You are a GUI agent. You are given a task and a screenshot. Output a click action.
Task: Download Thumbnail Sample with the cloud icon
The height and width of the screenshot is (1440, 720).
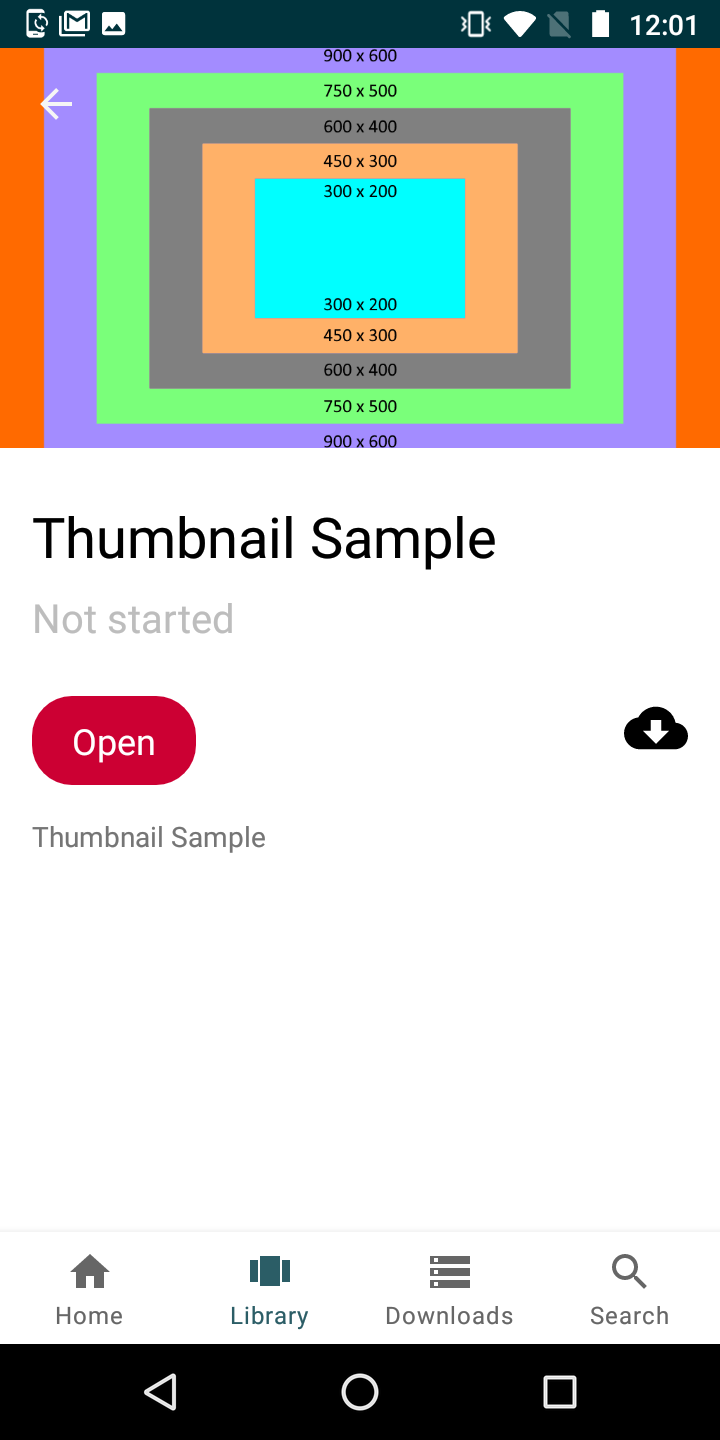point(656,729)
